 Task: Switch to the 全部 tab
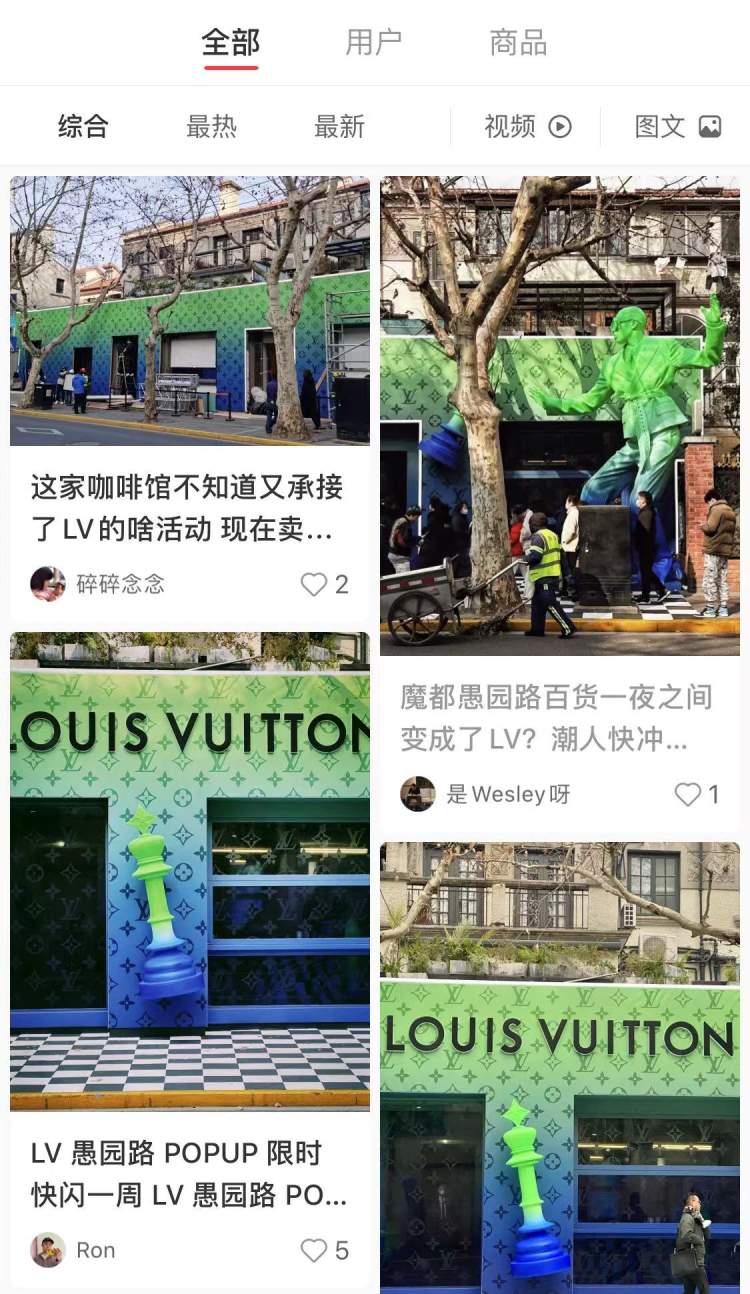(231, 43)
